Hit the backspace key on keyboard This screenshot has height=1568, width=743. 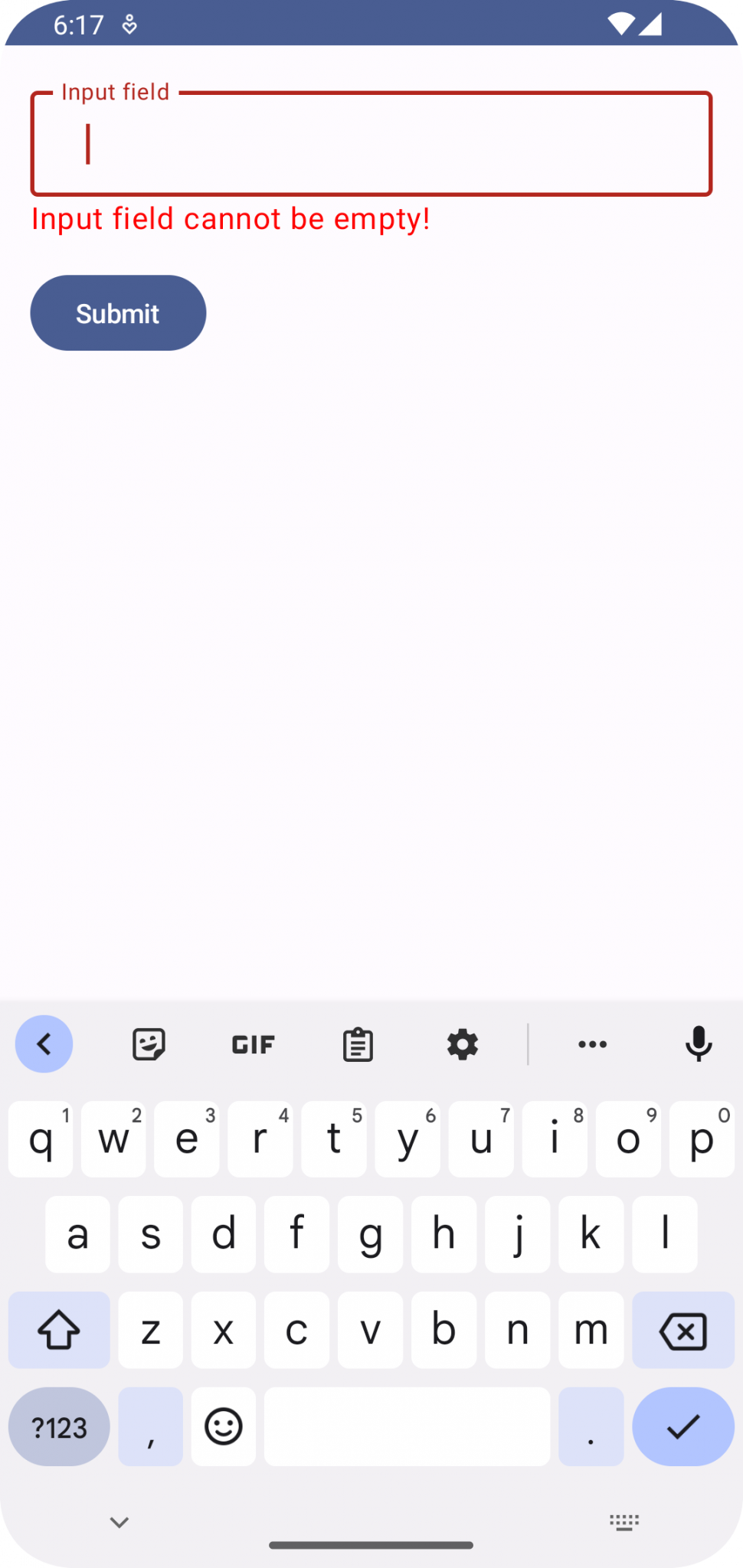point(682,1331)
